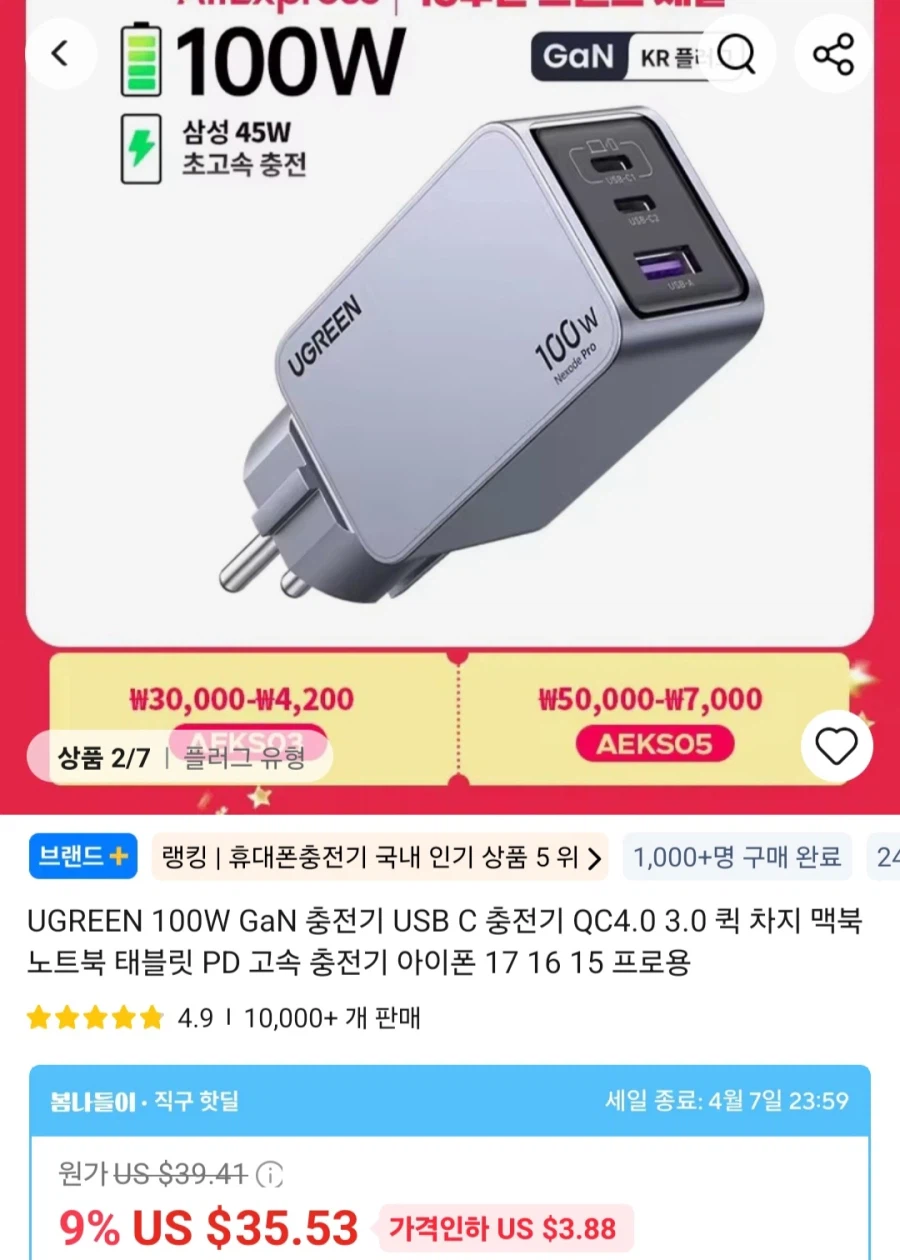
Task: Claim the AEKS05 coupon code
Action: click(x=655, y=744)
